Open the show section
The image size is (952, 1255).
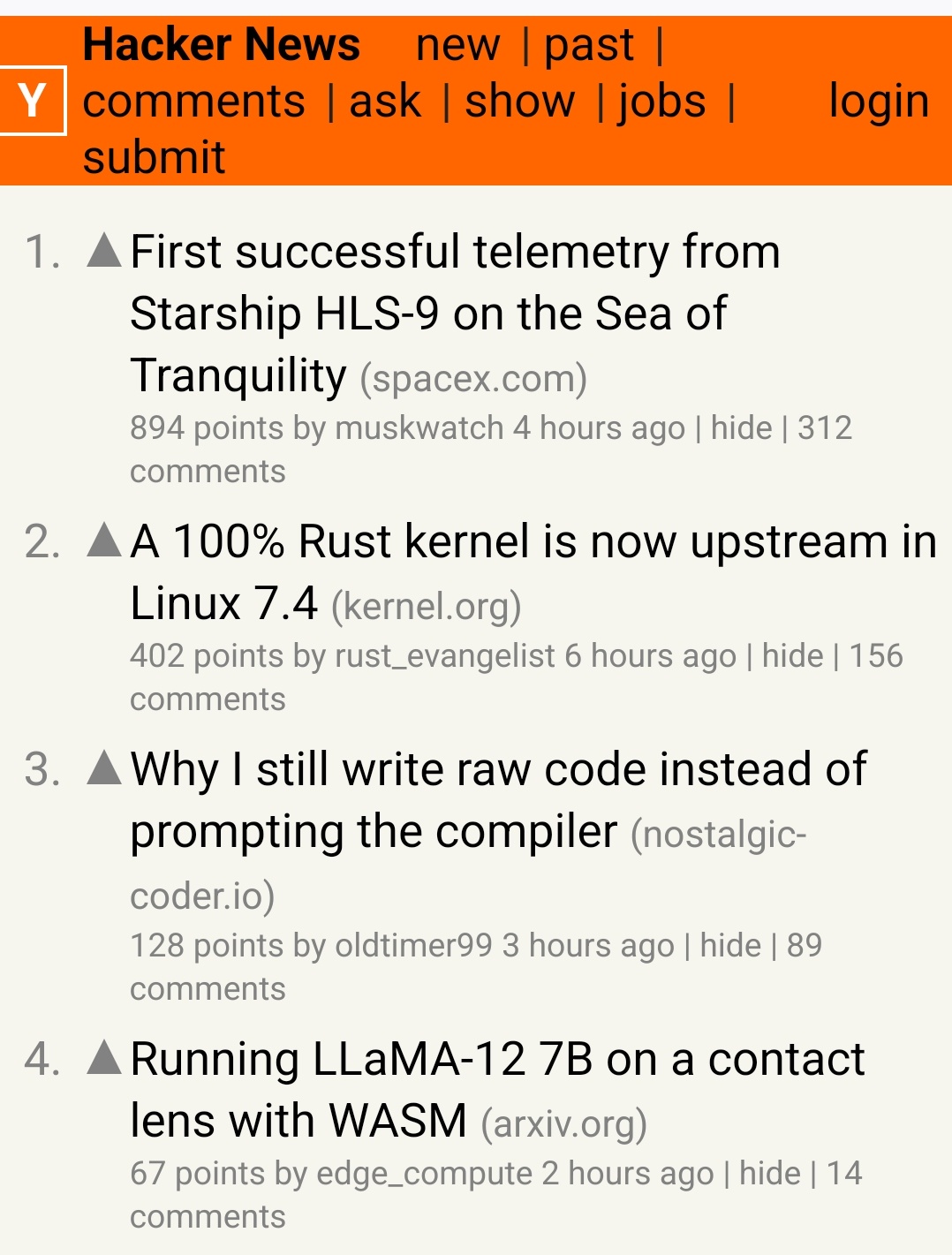tap(519, 100)
